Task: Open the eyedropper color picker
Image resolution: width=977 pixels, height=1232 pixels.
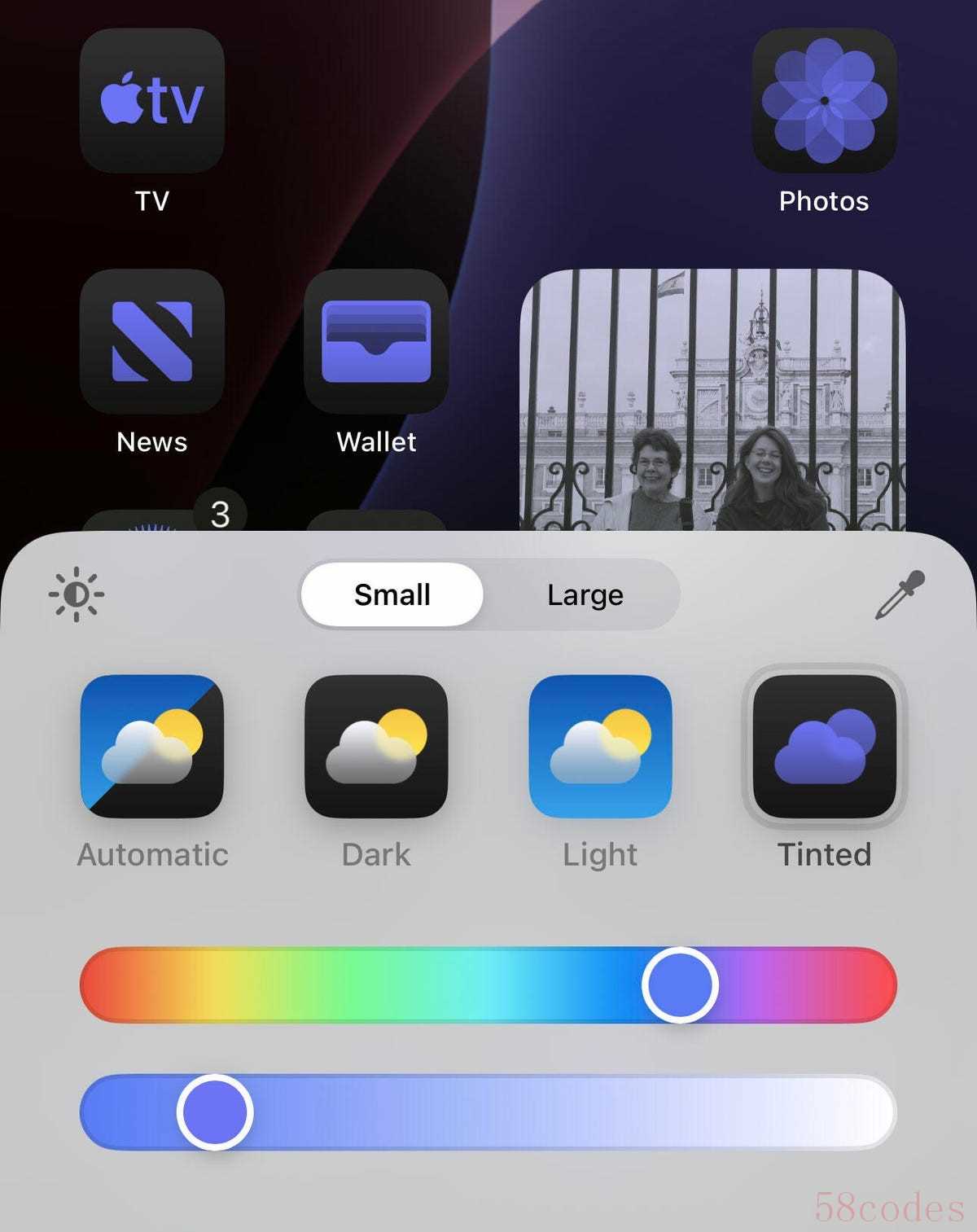Action: pyautogui.click(x=900, y=594)
